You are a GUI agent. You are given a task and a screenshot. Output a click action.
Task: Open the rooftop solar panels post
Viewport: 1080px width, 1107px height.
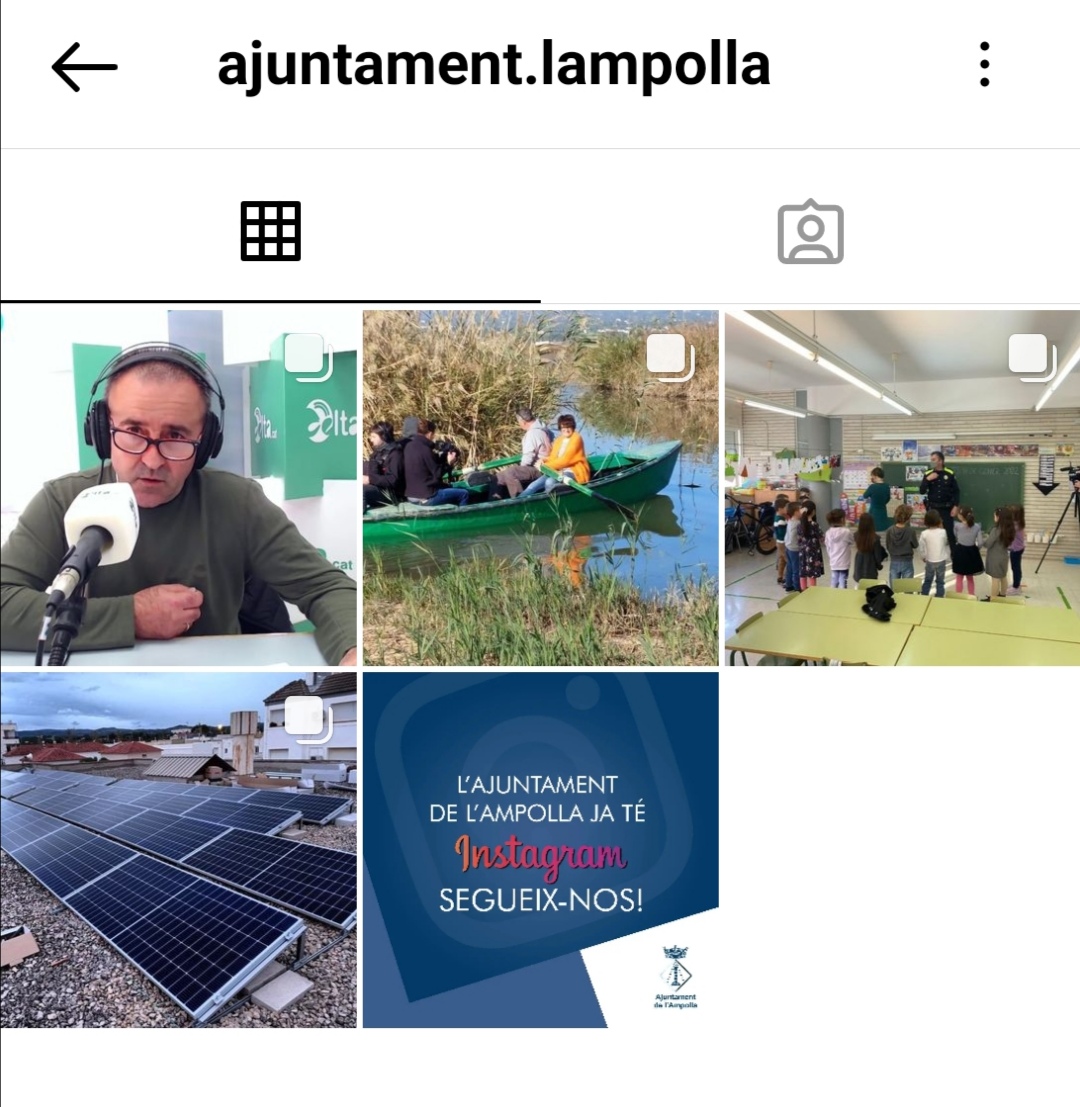pos(178,849)
